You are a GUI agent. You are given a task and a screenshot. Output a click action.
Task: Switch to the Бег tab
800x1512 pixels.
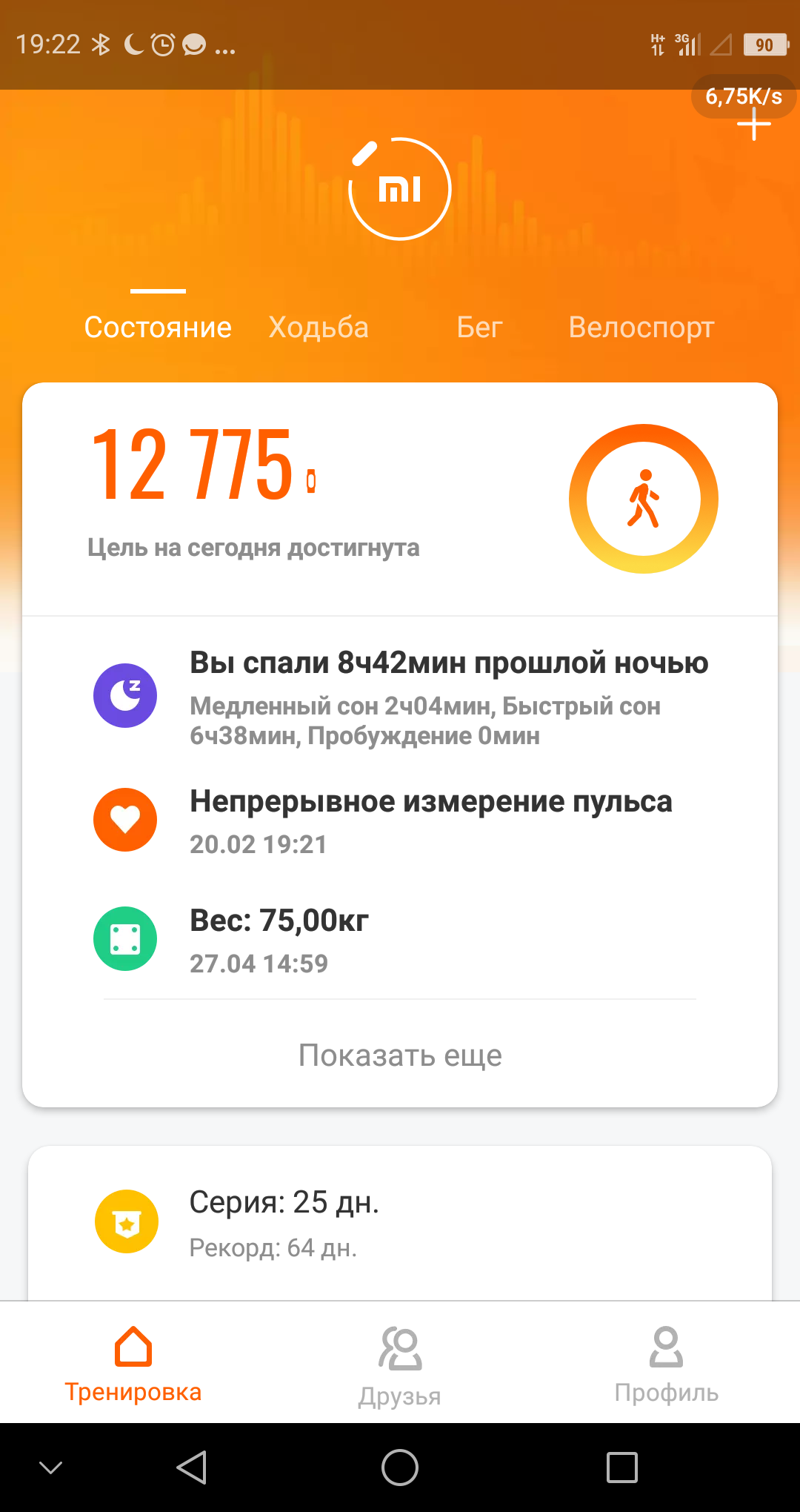(x=479, y=327)
